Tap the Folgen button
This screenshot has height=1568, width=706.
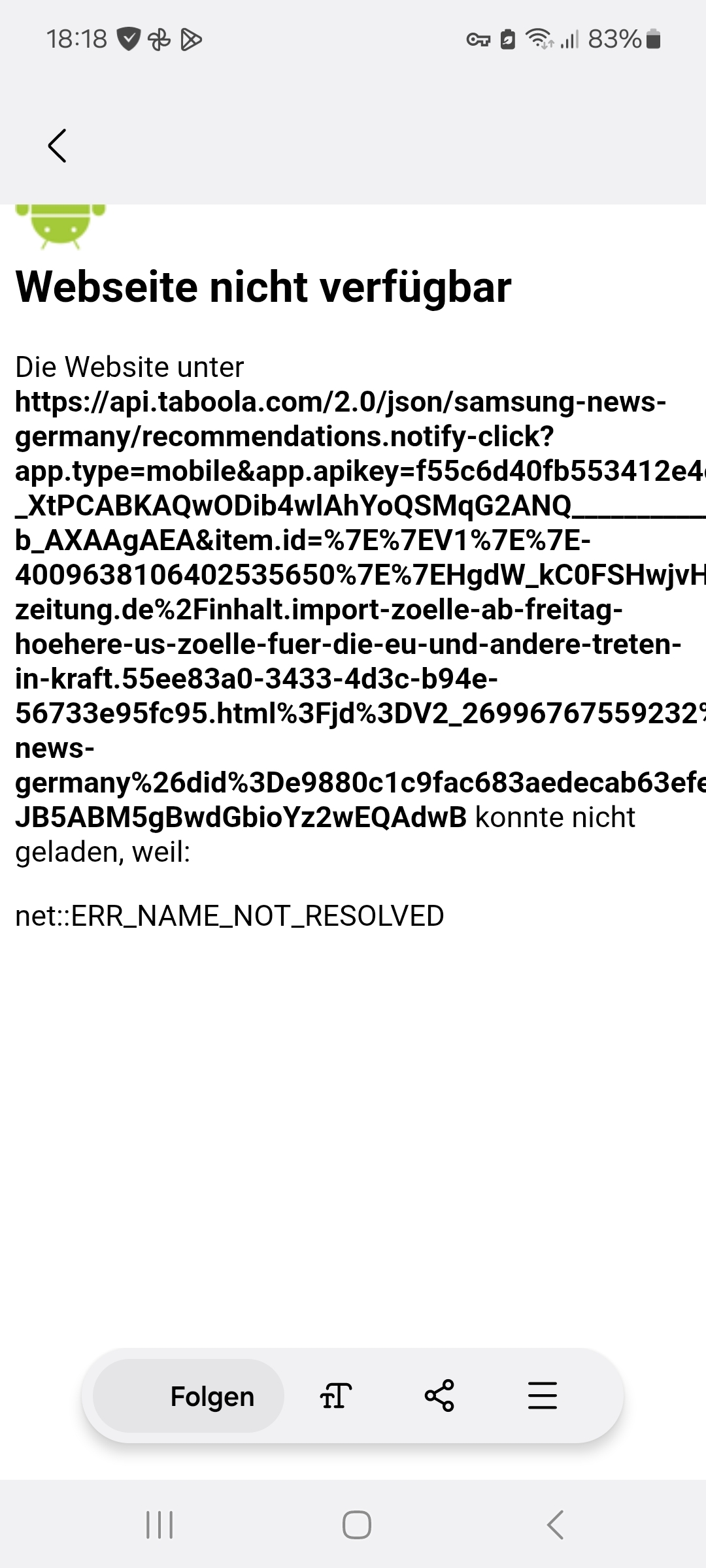[x=188, y=1396]
